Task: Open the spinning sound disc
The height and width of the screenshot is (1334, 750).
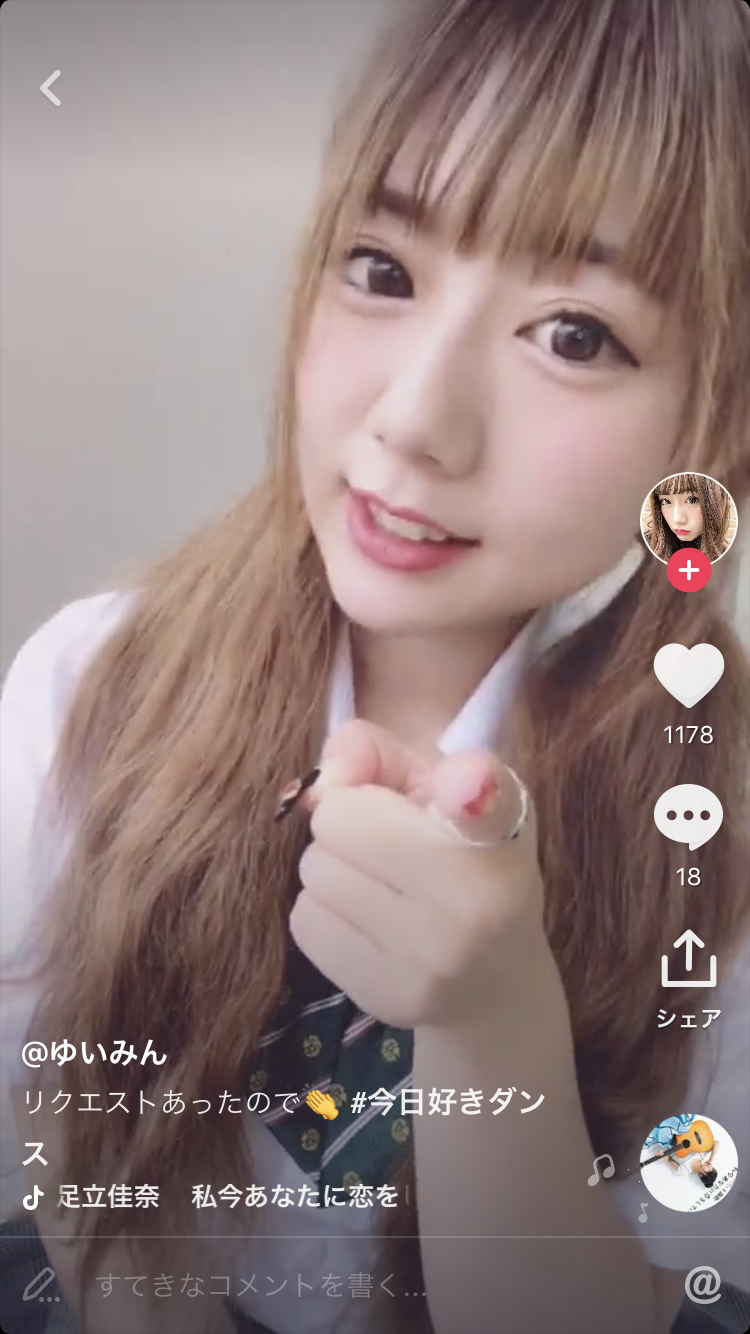Action: pyautogui.click(x=688, y=1163)
